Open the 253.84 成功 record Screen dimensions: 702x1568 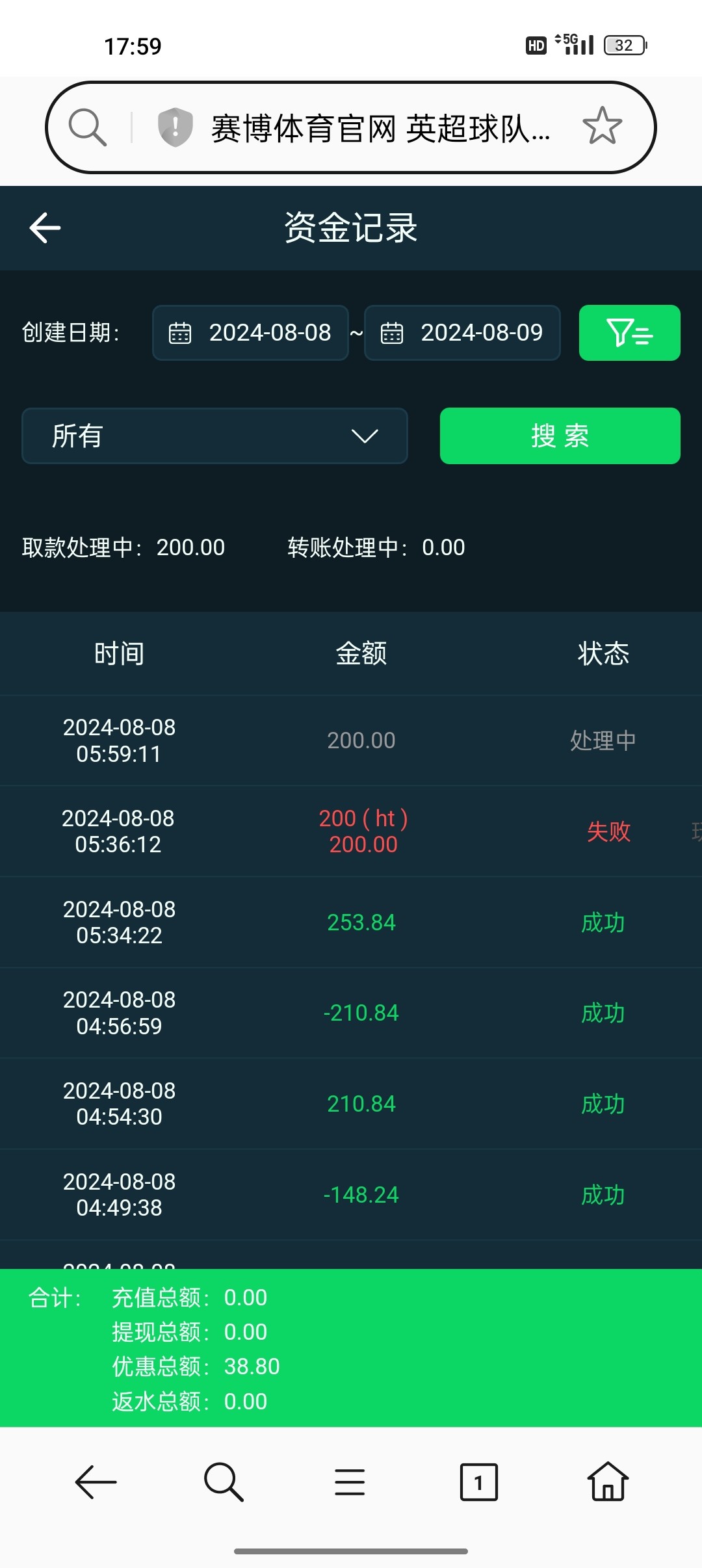pyautogui.click(x=351, y=922)
